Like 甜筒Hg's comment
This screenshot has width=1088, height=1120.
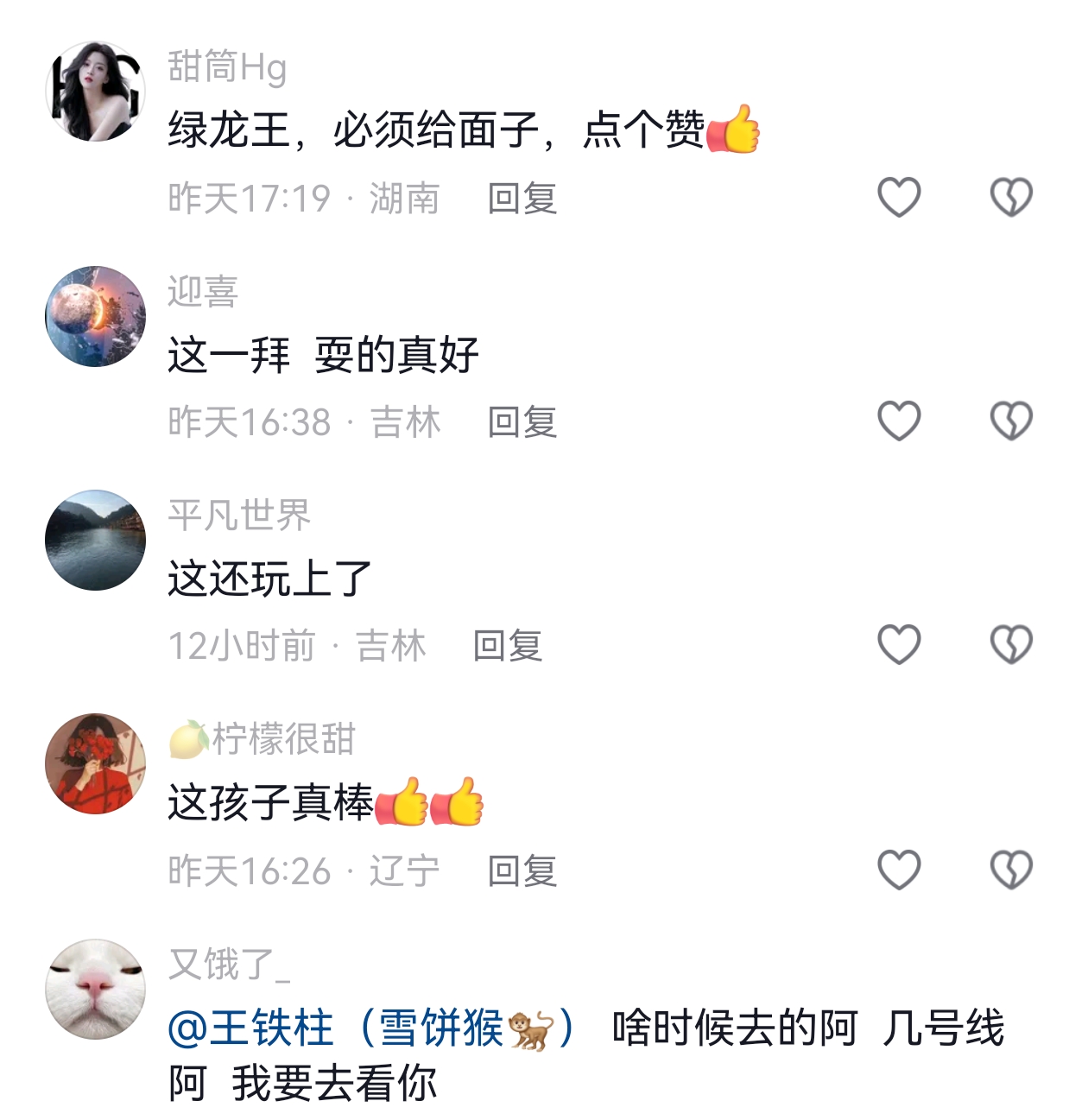(899, 197)
